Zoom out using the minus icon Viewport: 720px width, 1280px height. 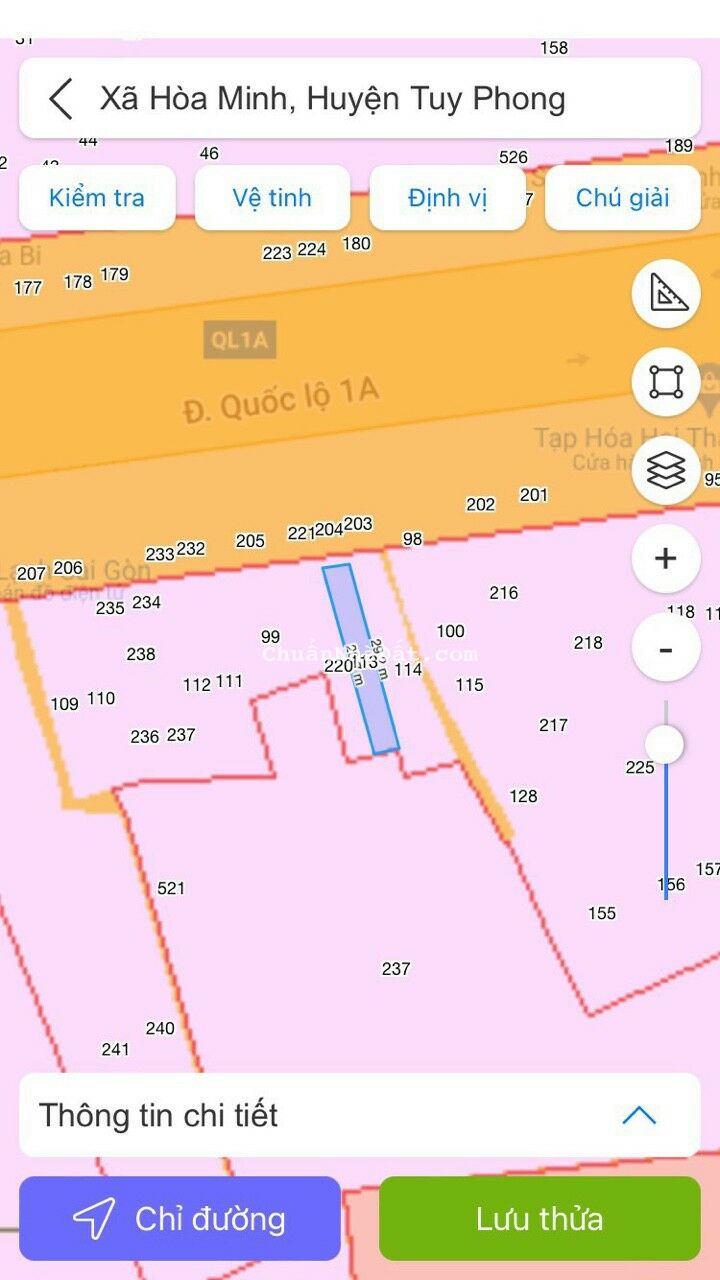coord(665,647)
